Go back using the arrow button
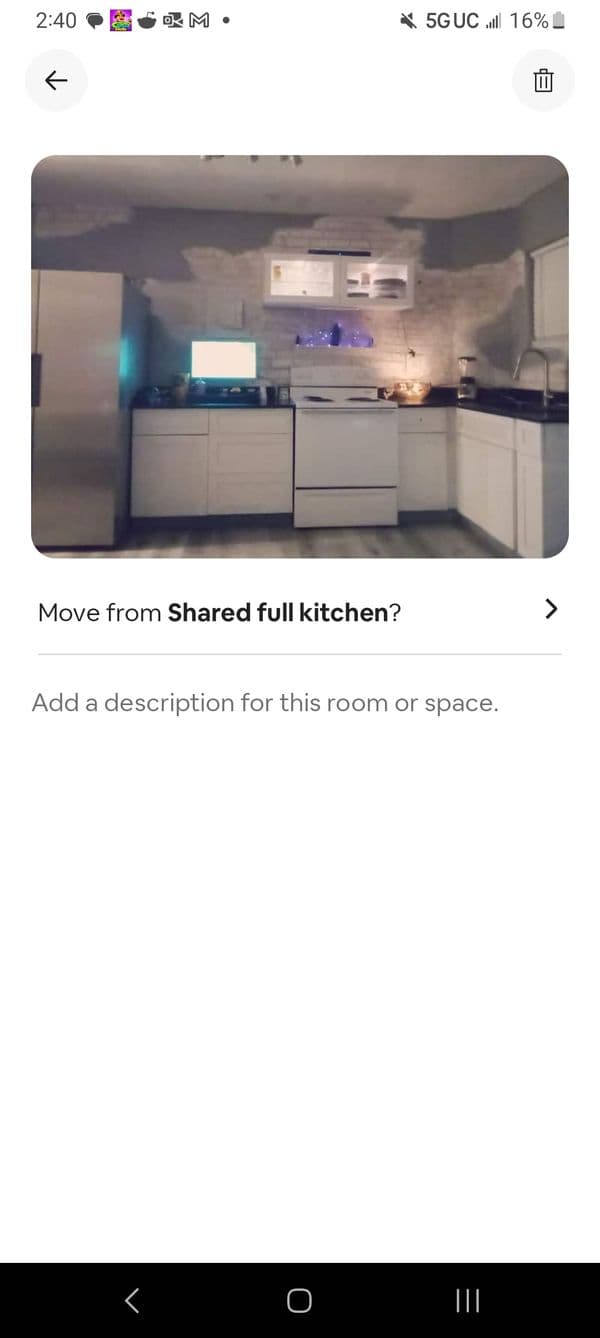The height and width of the screenshot is (1338, 600). point(56,81)
